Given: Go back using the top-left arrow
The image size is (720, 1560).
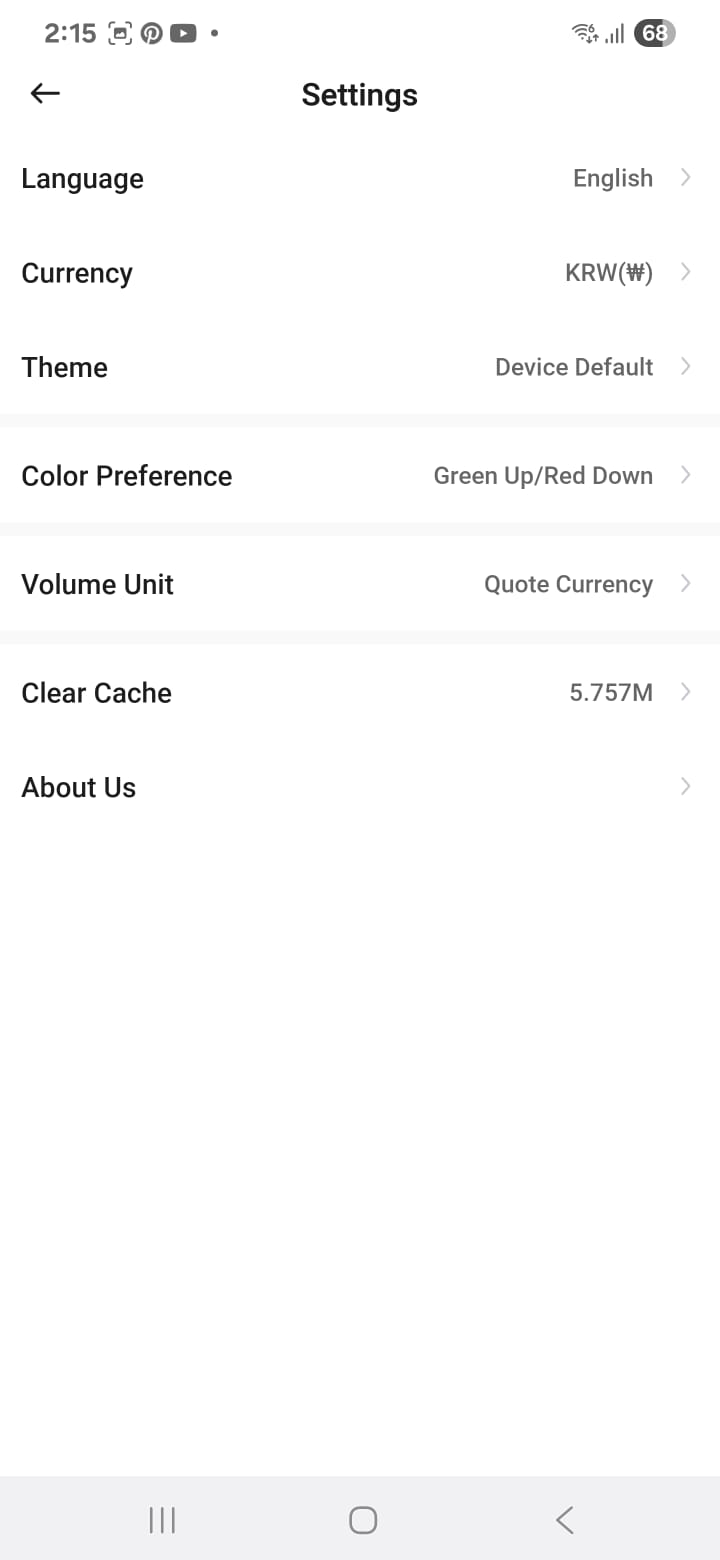Looking at the screenshot, I should (45, 94).
